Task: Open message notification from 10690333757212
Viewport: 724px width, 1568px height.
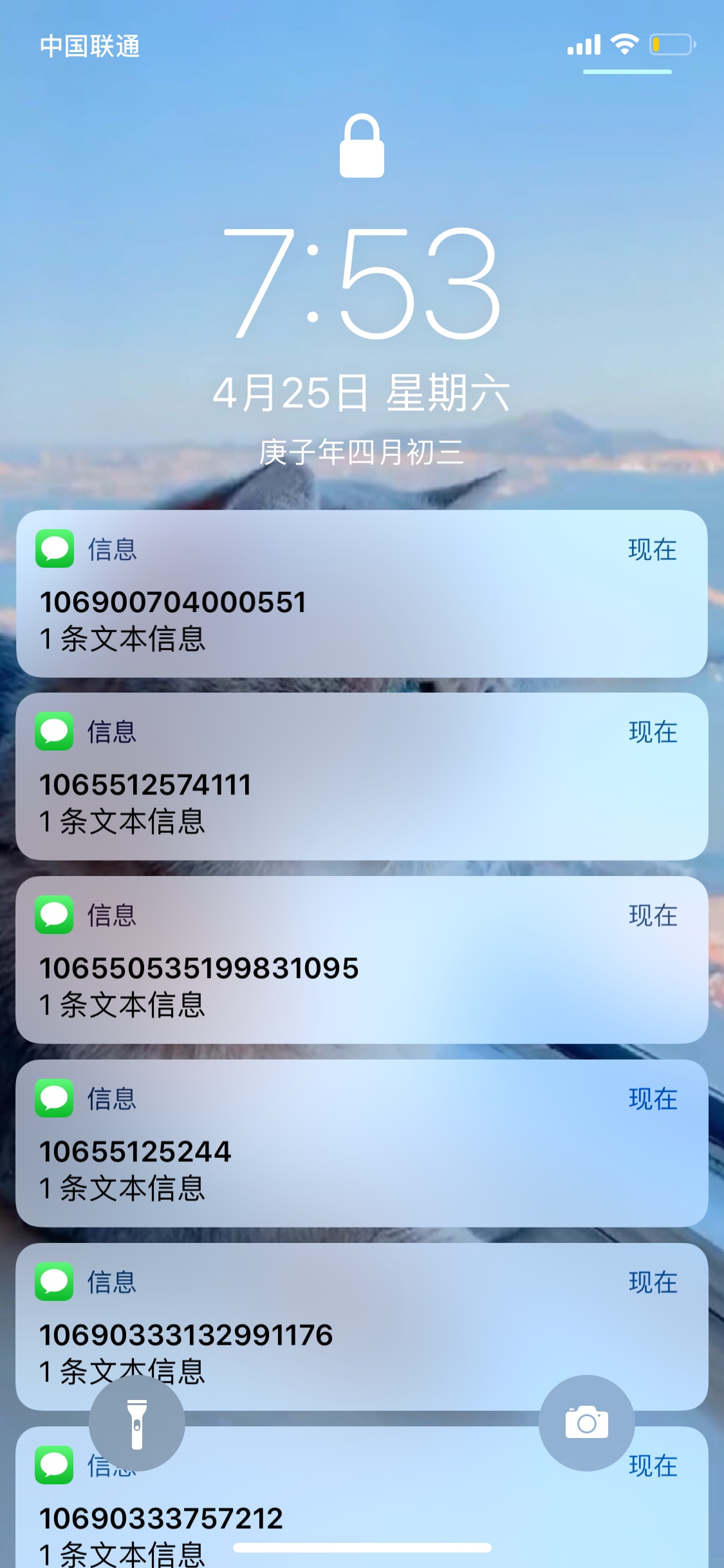Action: pyautogui.click(x=360, y=1506)
